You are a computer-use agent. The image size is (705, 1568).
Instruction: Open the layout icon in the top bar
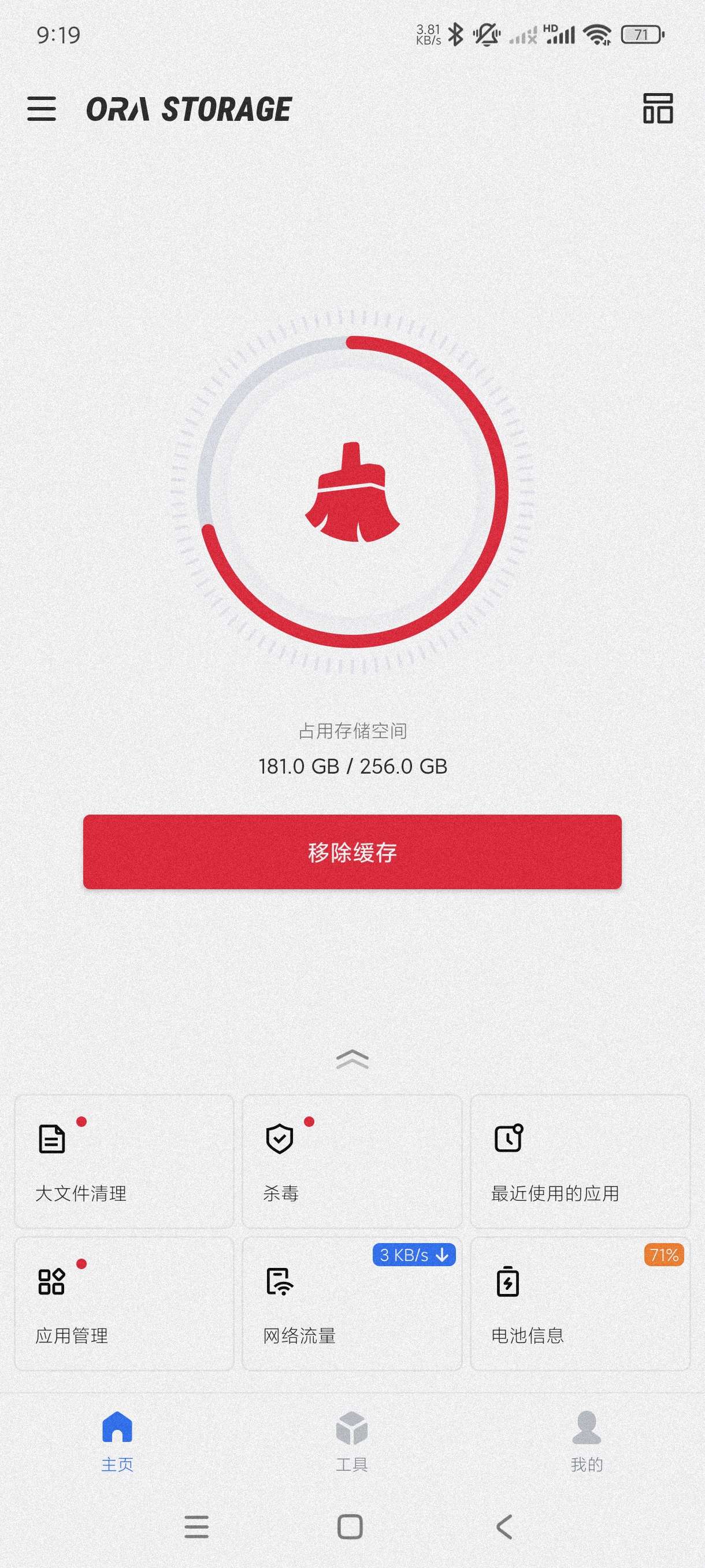(x=658, y=109)
